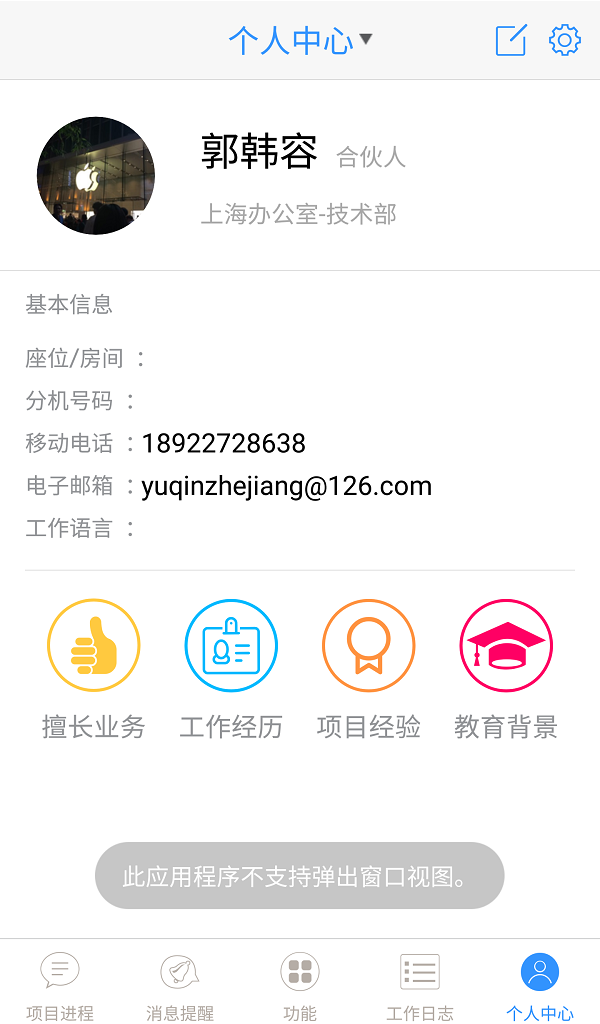This screenshot has height=1024, width=600.
Task: Select the 个人中心 bottom tab
Action: click(540, 985)
